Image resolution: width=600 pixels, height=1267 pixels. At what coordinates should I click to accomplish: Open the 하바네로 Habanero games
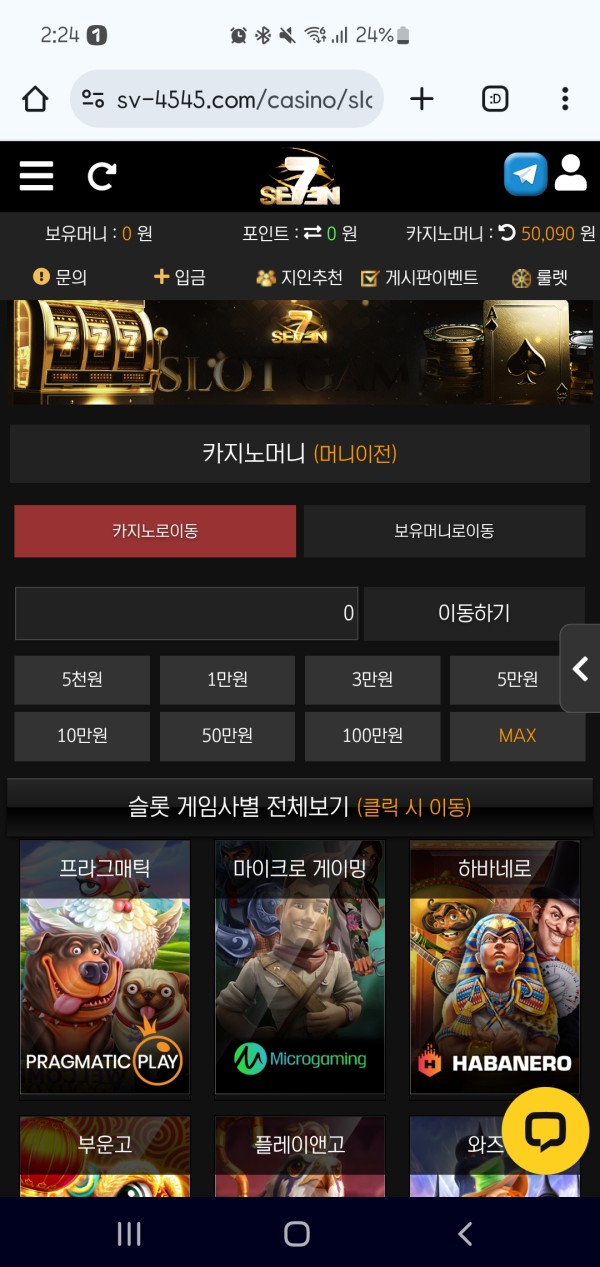coord(494,967)
